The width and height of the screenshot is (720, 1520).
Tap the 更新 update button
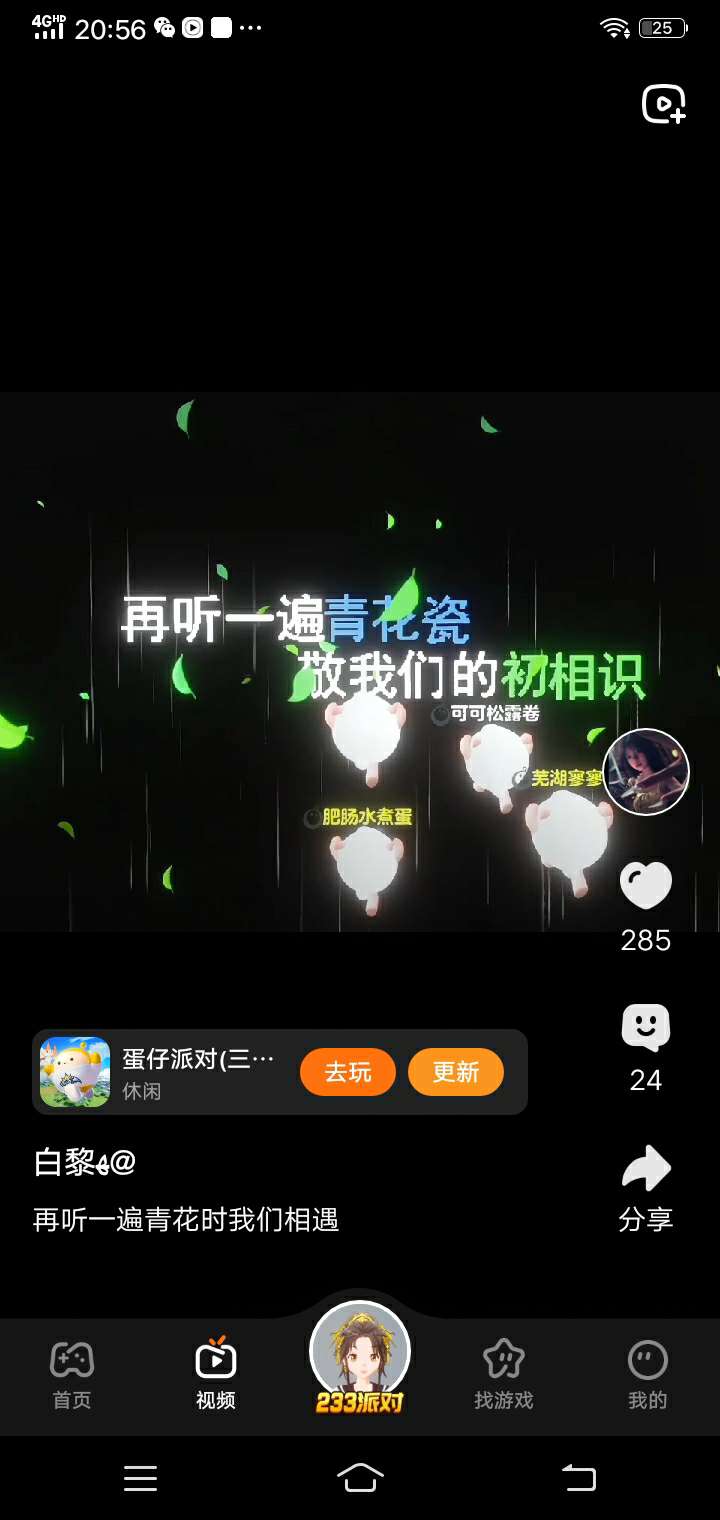(456, 1072)
